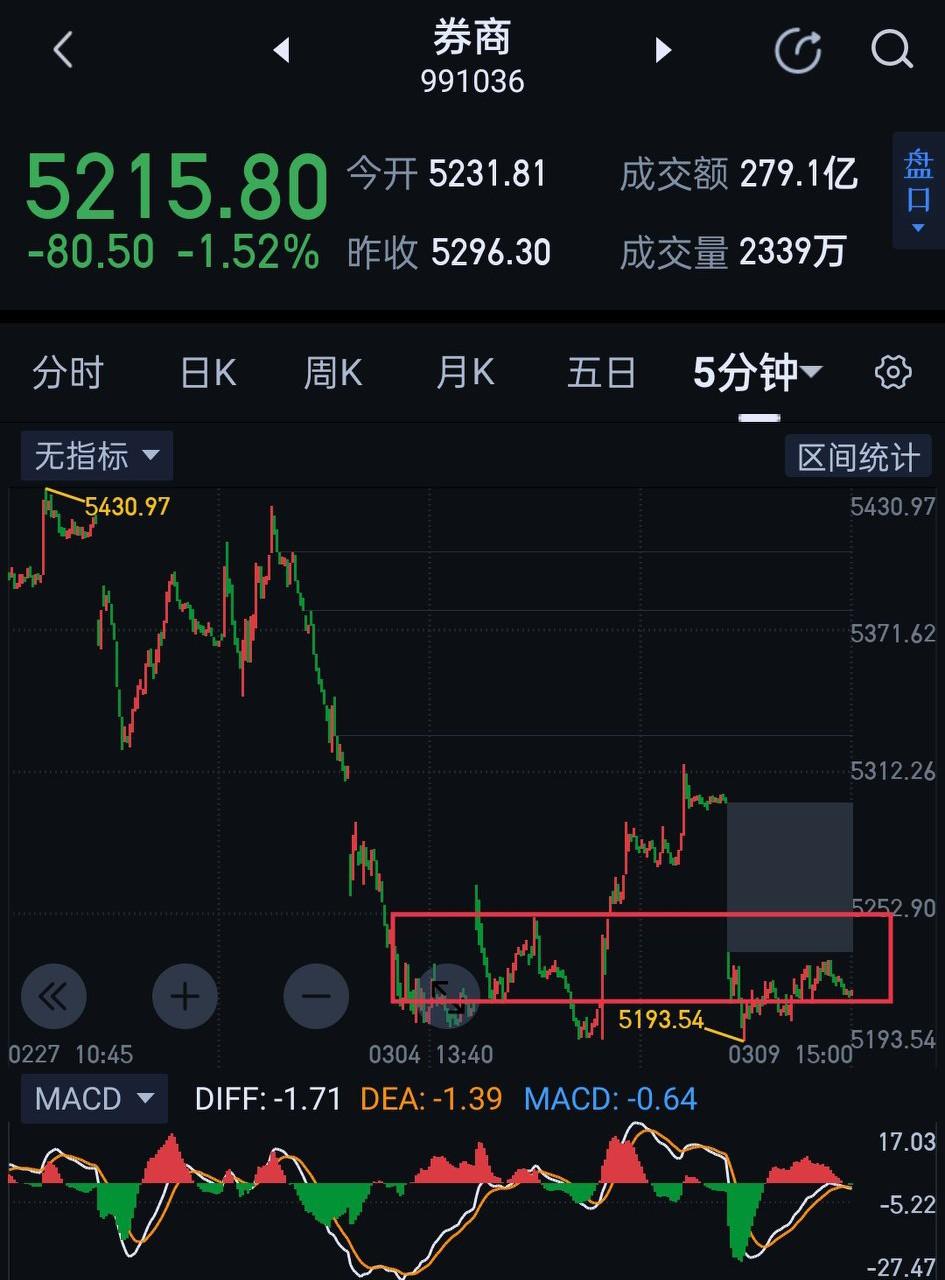The image size is (945, 1280).
Task: Jump to earliest data with double-left arrow icon
Action: pos(53,996)
